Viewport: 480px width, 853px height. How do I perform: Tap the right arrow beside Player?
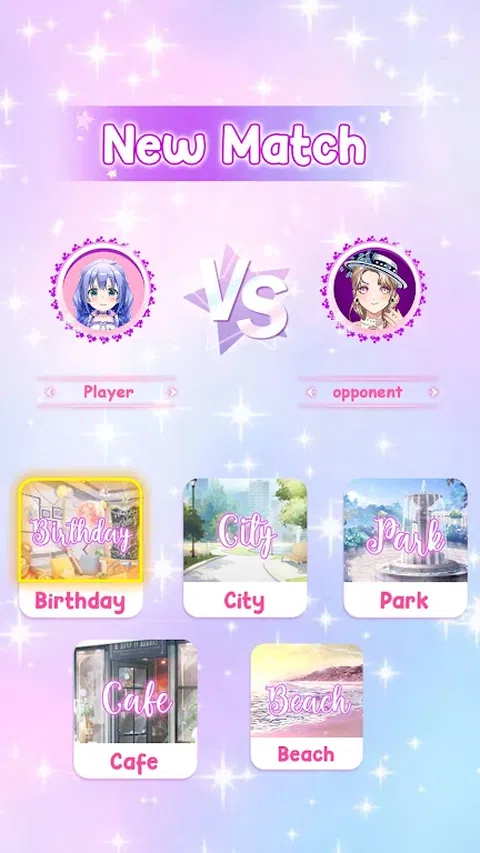[173, 392]
